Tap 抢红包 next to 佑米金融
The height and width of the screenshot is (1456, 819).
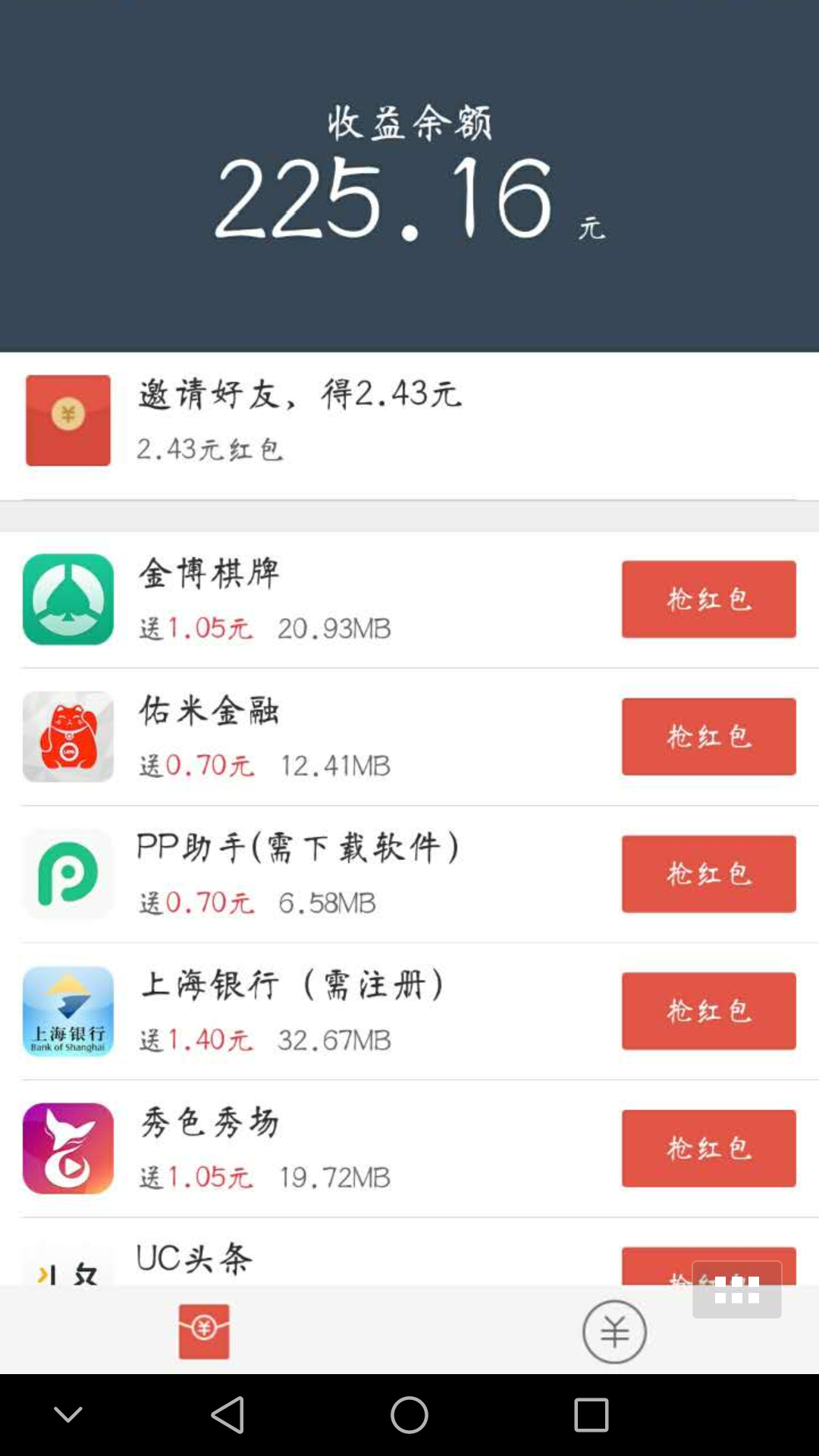tap(708, 736)
